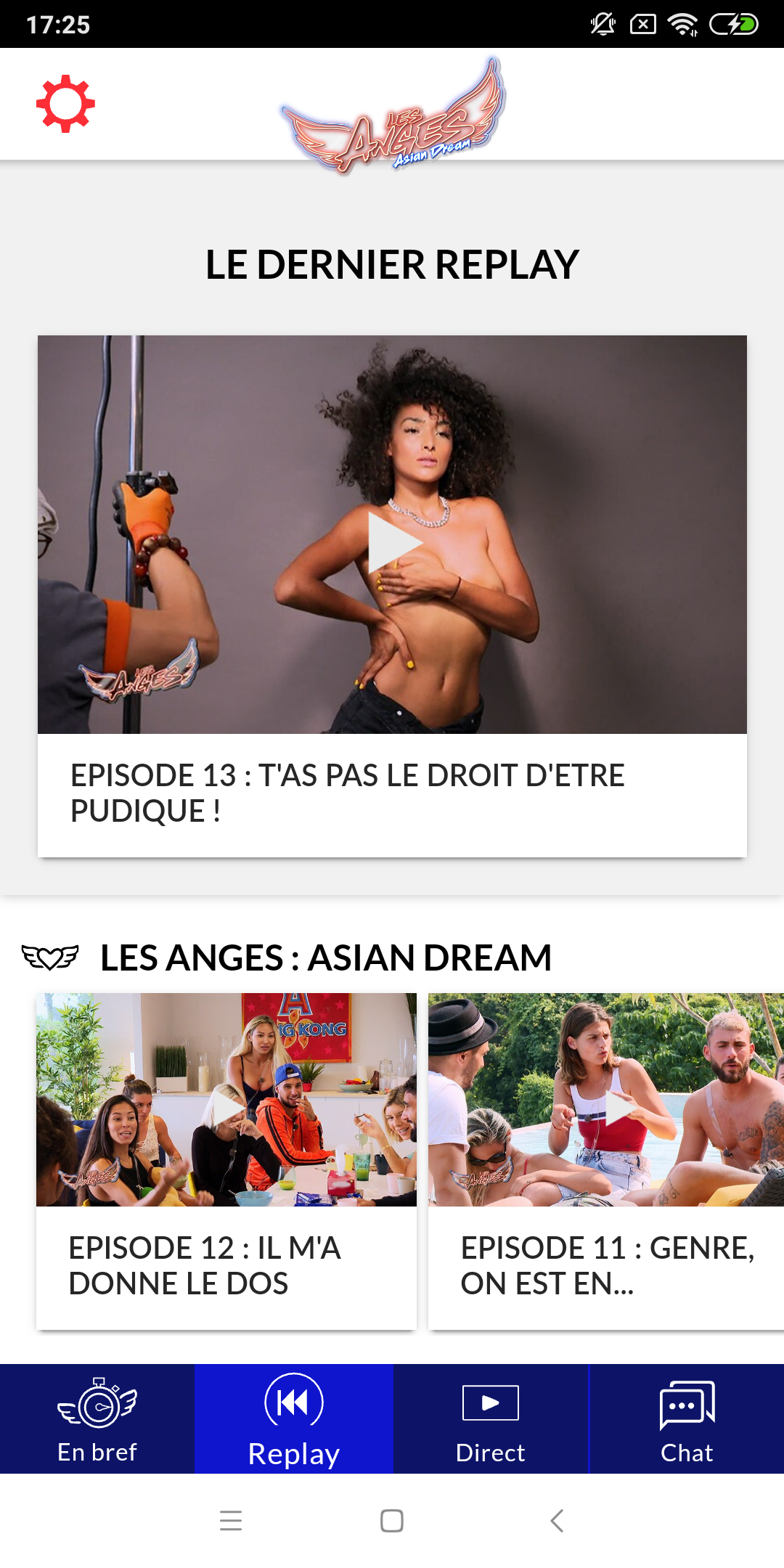Open Episode 11: Genre, on est en...
784x1568 pixels.
tap(605, 1160)
